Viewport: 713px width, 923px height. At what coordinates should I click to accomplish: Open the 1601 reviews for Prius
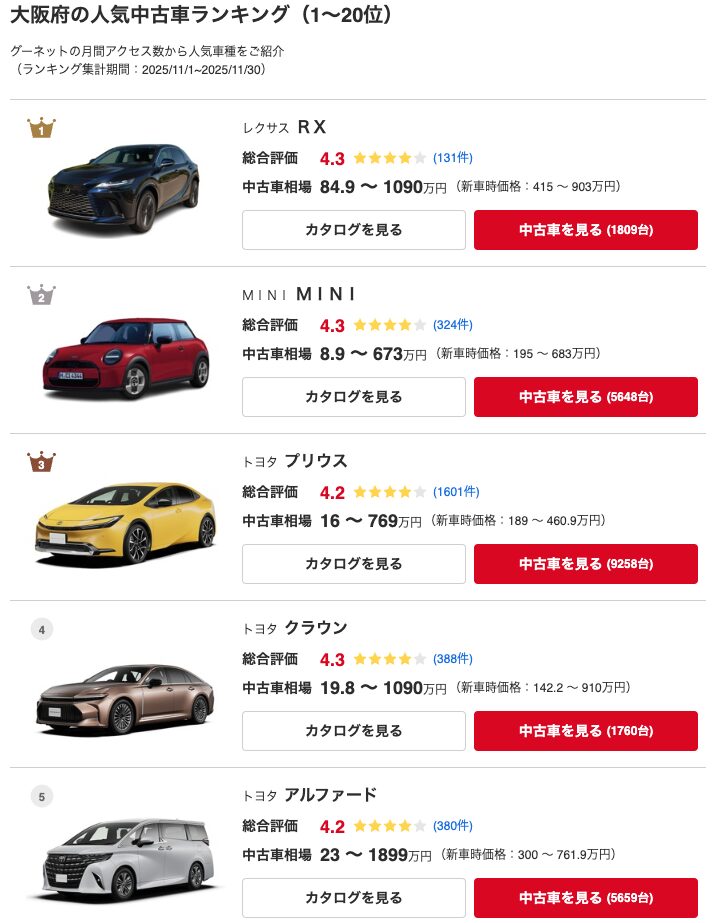point(456,492)
